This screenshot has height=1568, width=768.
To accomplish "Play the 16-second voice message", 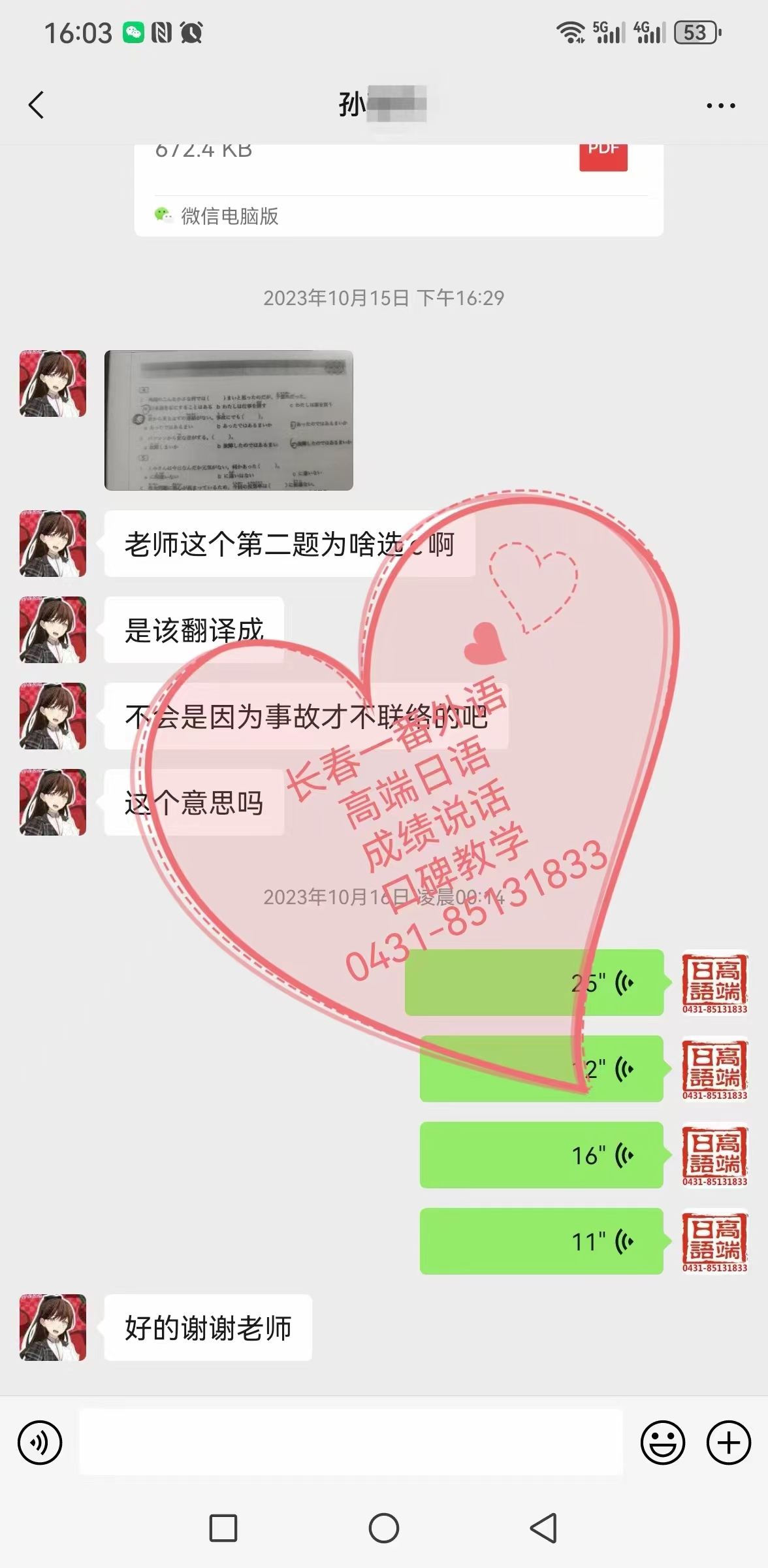I will point(541,1155).
